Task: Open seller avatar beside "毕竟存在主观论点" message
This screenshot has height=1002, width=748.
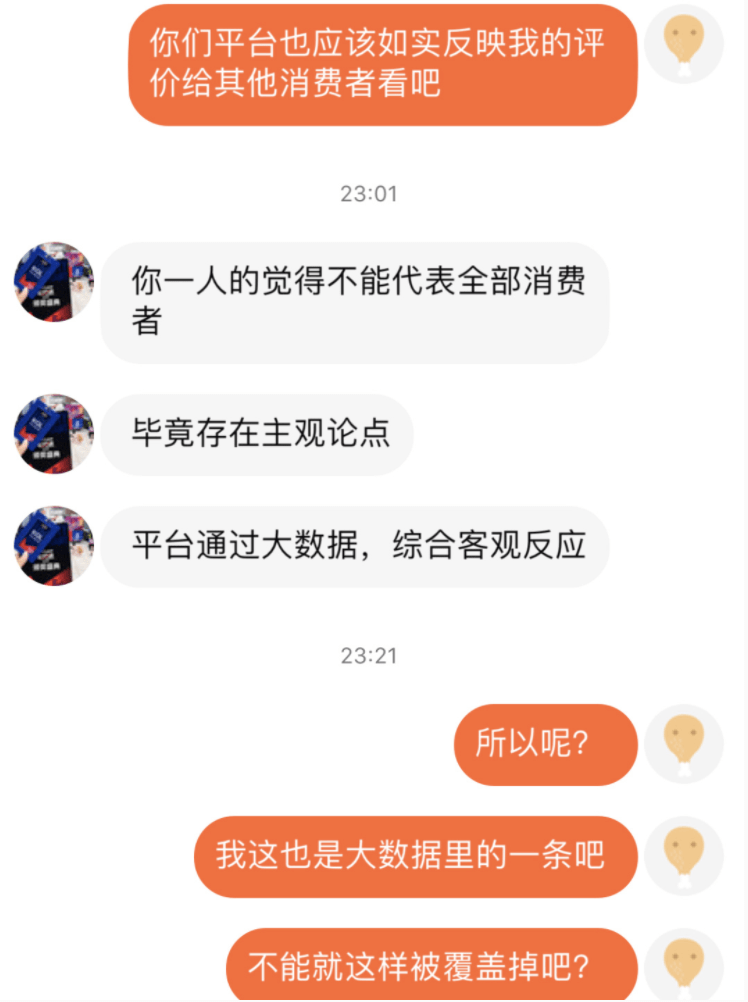Action: pos(54,434)
